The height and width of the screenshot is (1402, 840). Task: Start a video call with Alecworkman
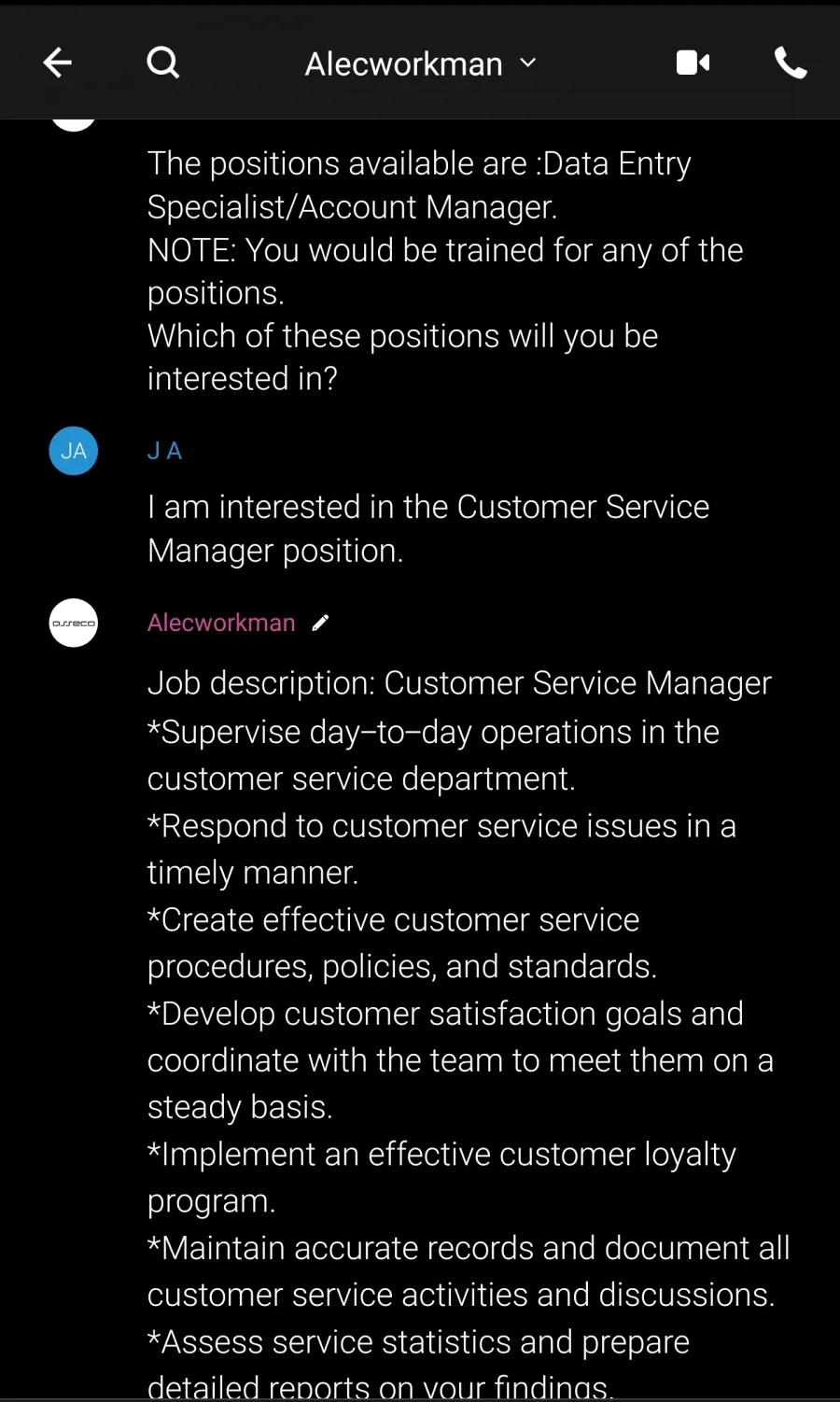click(693, 63)
